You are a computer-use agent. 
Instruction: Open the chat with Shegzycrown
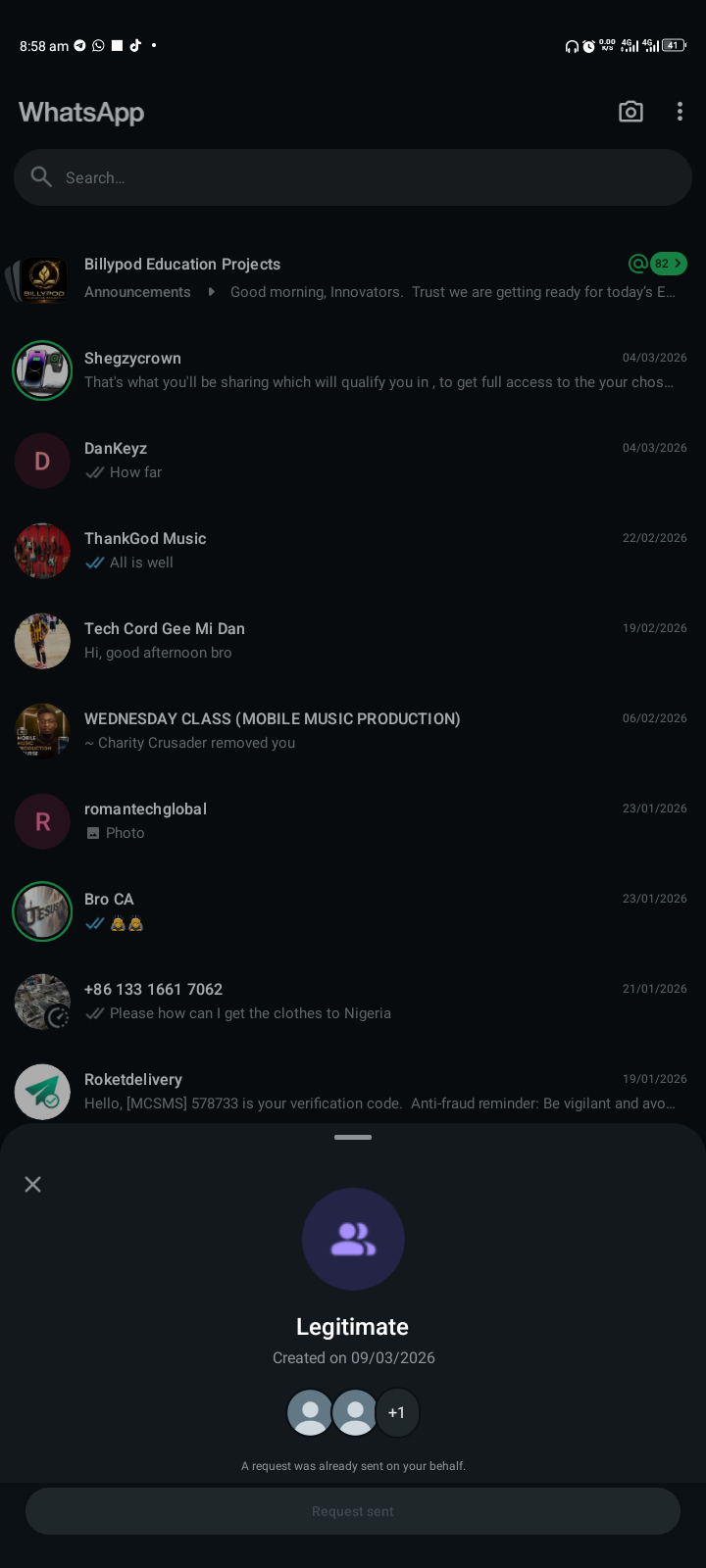tap(353, 370)
